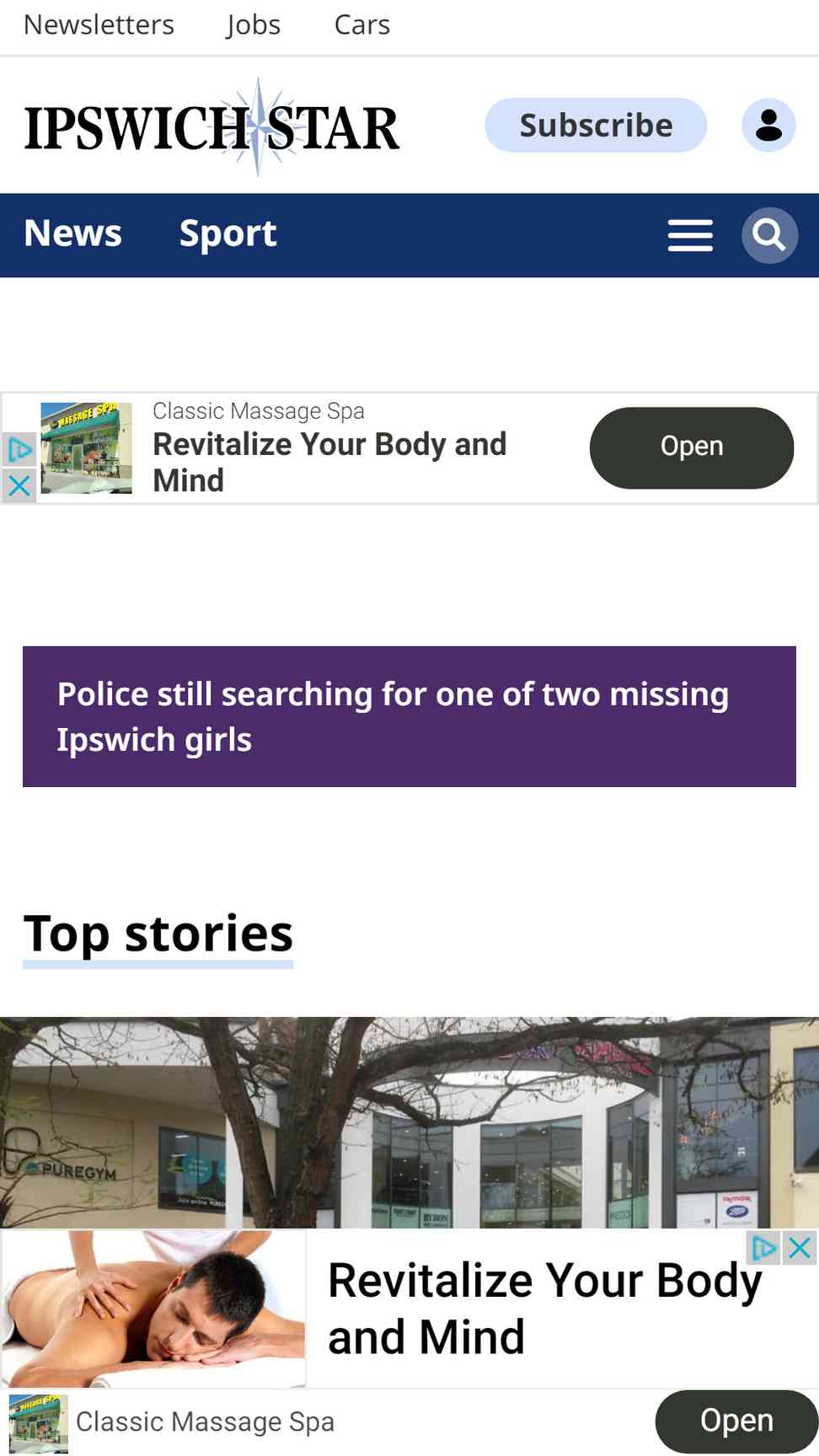Image resolution: width=819 pixels, height=1456 pixels.
Task: Dismiss the upper Classic Massage Spa ad
Action: click(19, 485)
